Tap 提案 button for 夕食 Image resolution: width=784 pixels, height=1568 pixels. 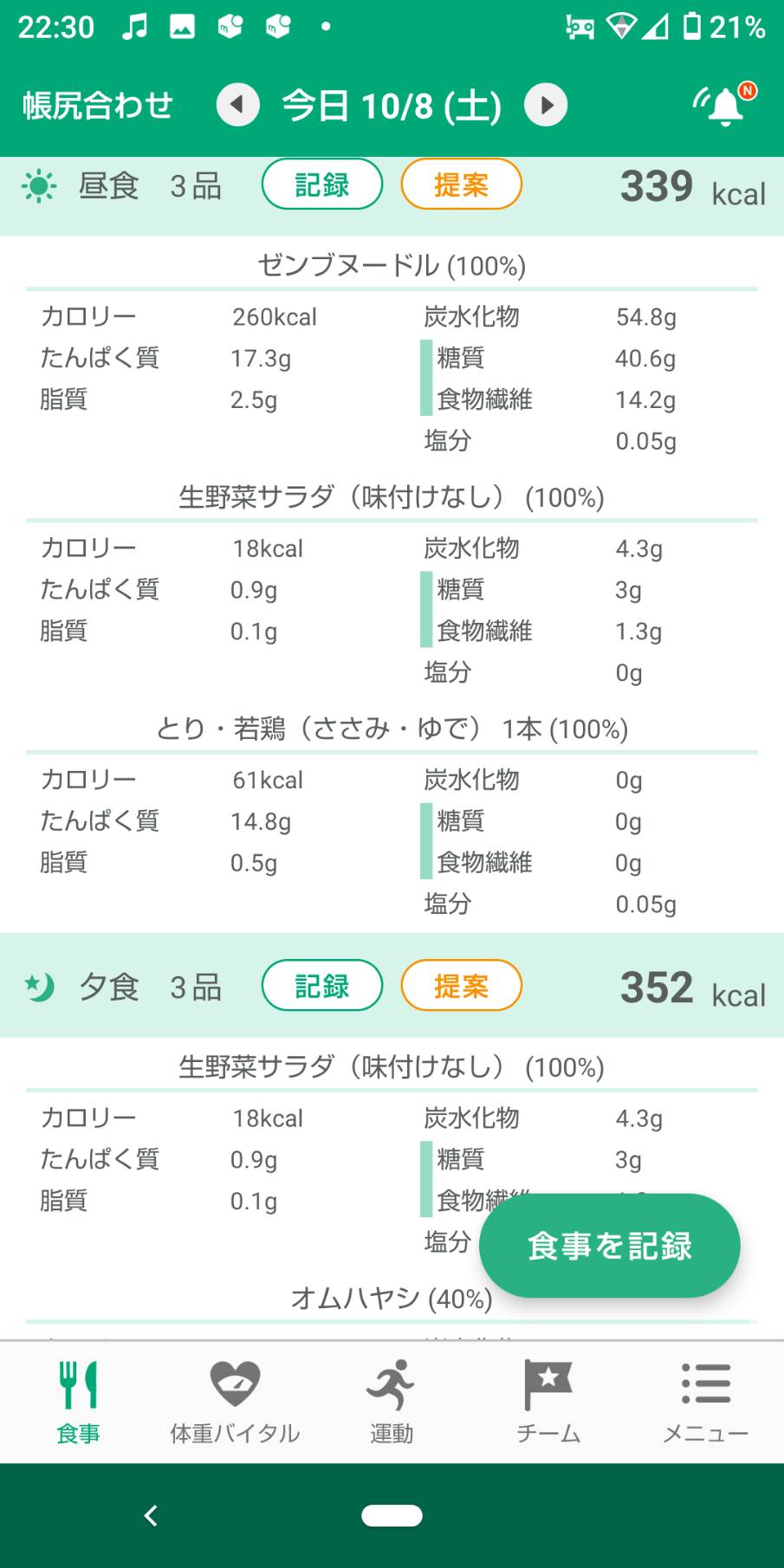(462, 986)
